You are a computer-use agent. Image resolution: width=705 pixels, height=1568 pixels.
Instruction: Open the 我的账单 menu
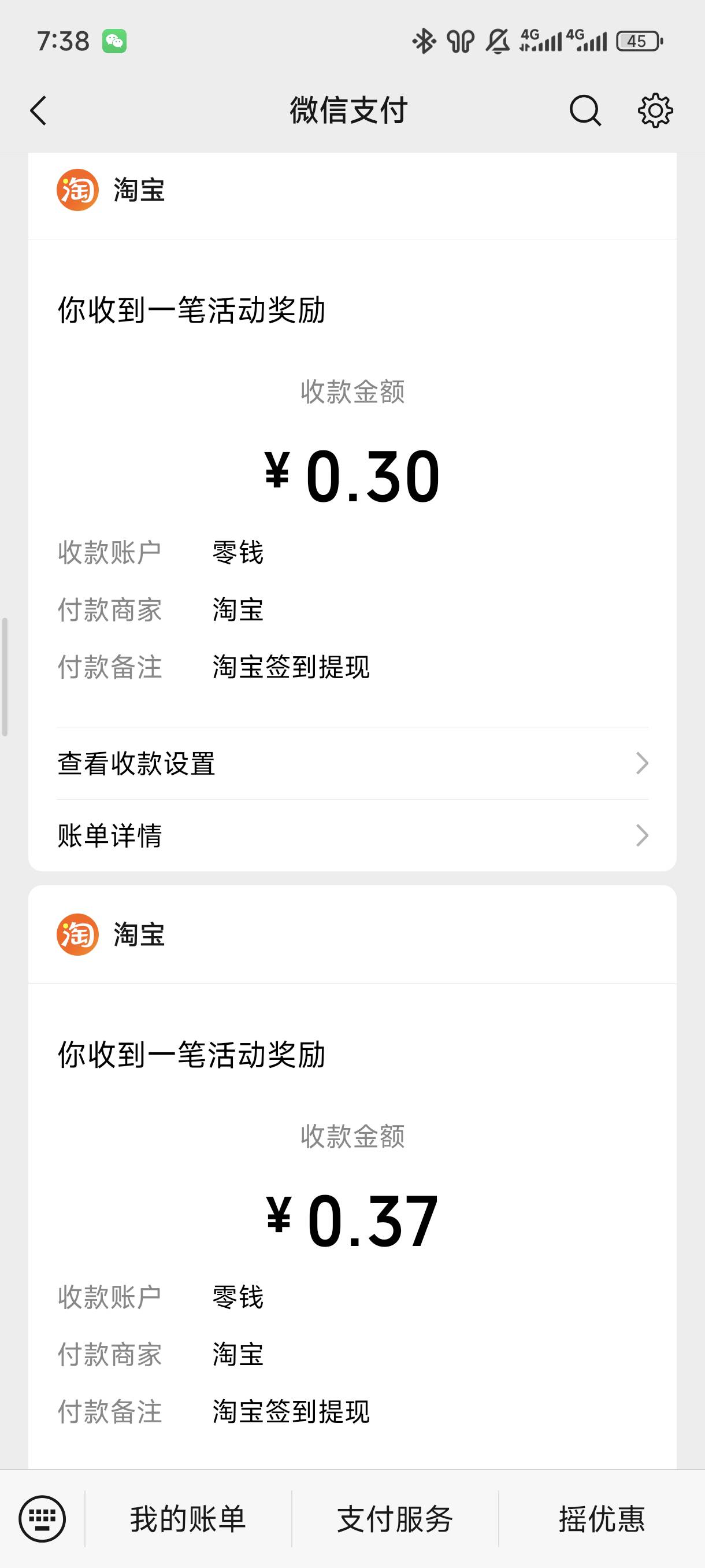pyautogui.click(x=188, y=1519)
